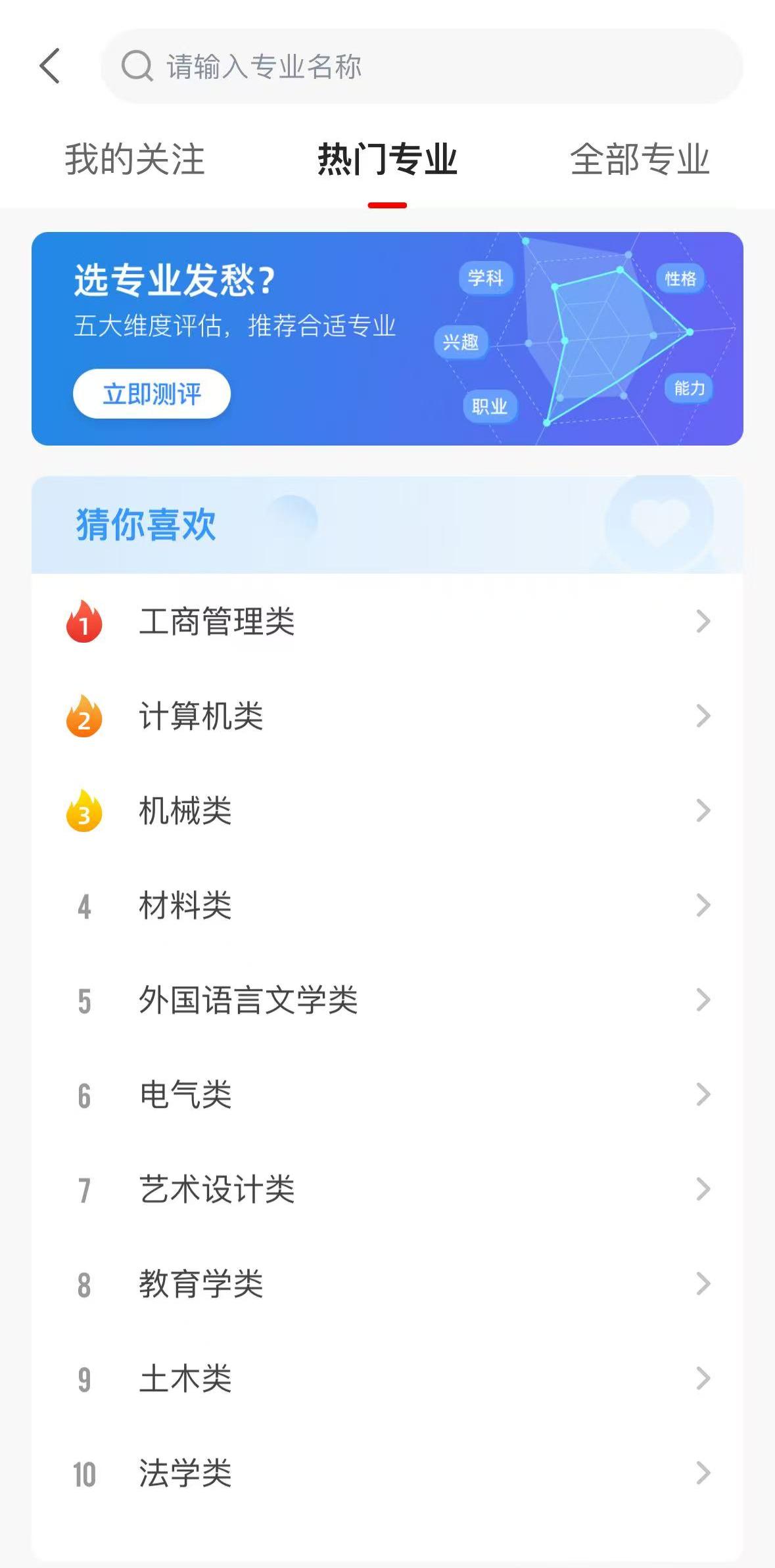View 艺术设计类 details
The width and height of the screenshot is (775, 1568).
(387, 1189)
